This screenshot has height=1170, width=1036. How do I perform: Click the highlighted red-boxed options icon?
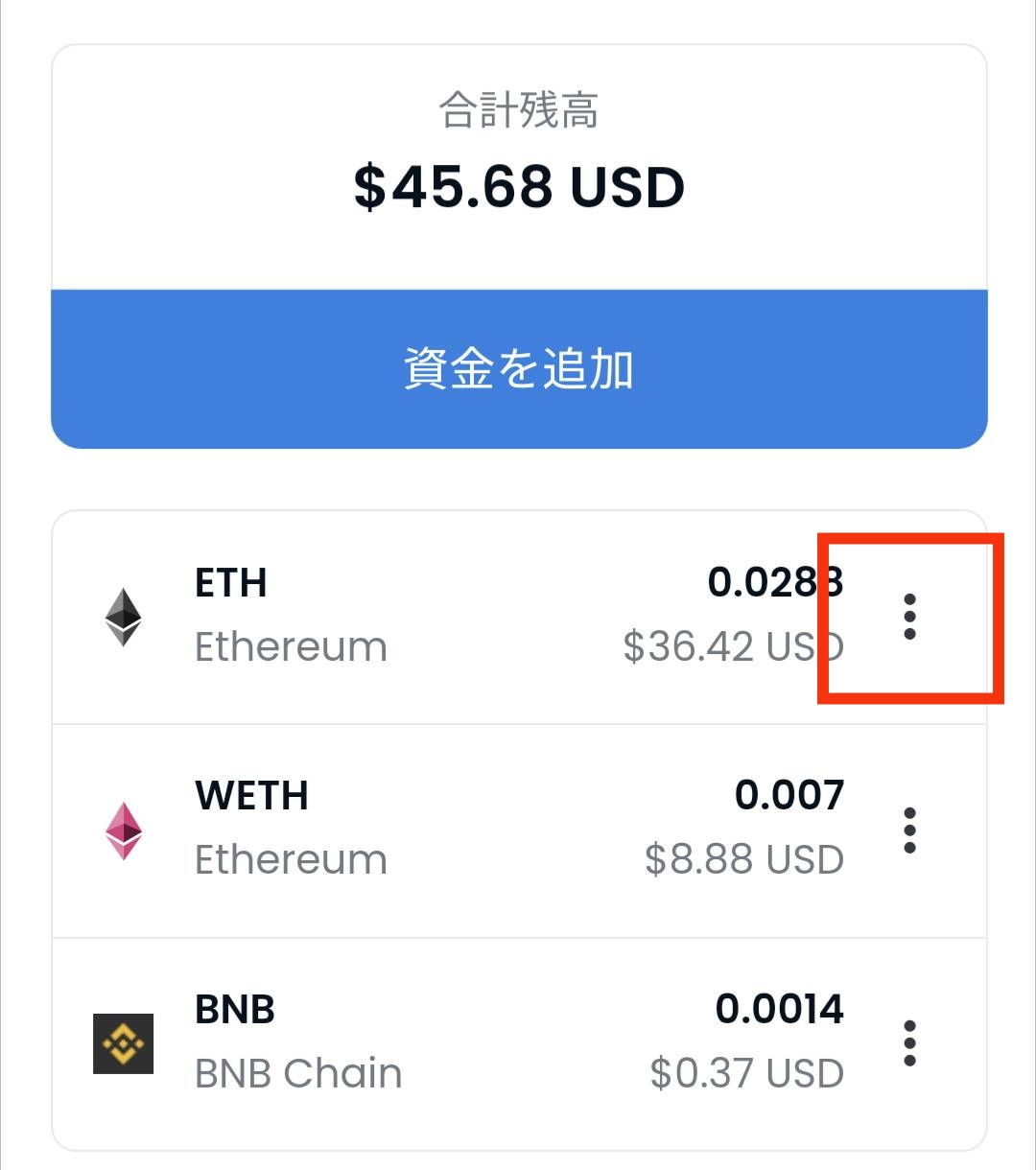pos(909,618)
